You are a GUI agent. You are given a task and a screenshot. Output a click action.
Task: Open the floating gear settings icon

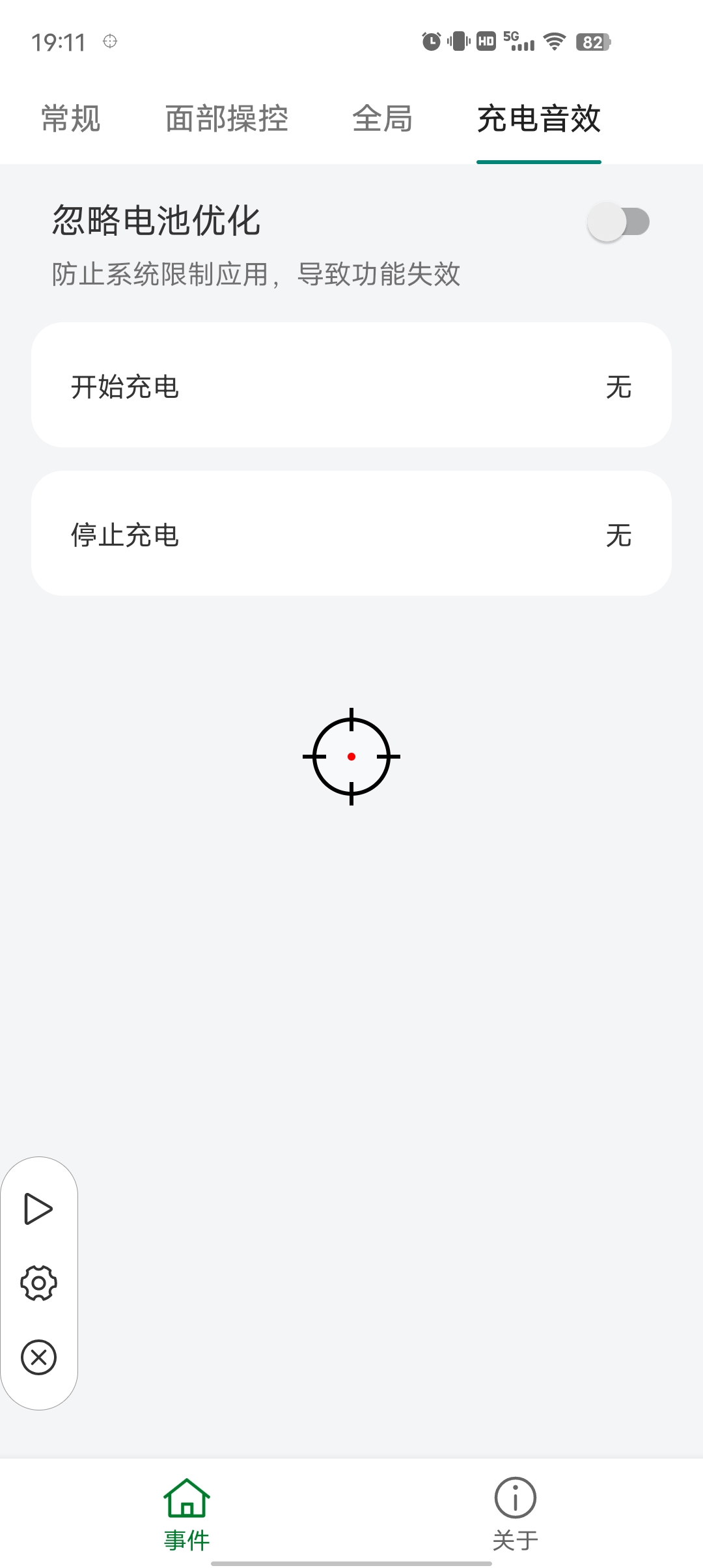coord(39,1283)
